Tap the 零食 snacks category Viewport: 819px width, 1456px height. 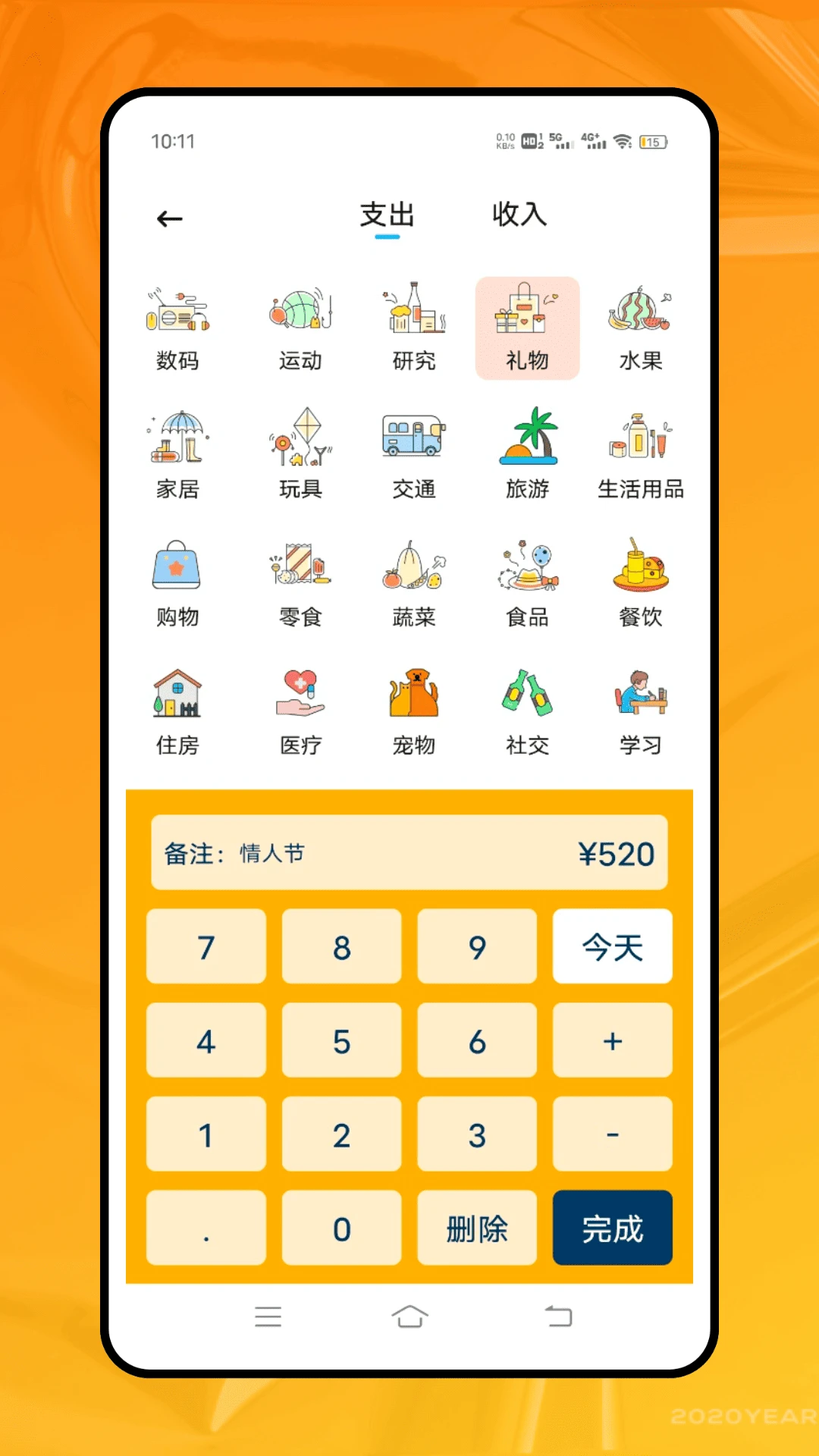point(301,582)
